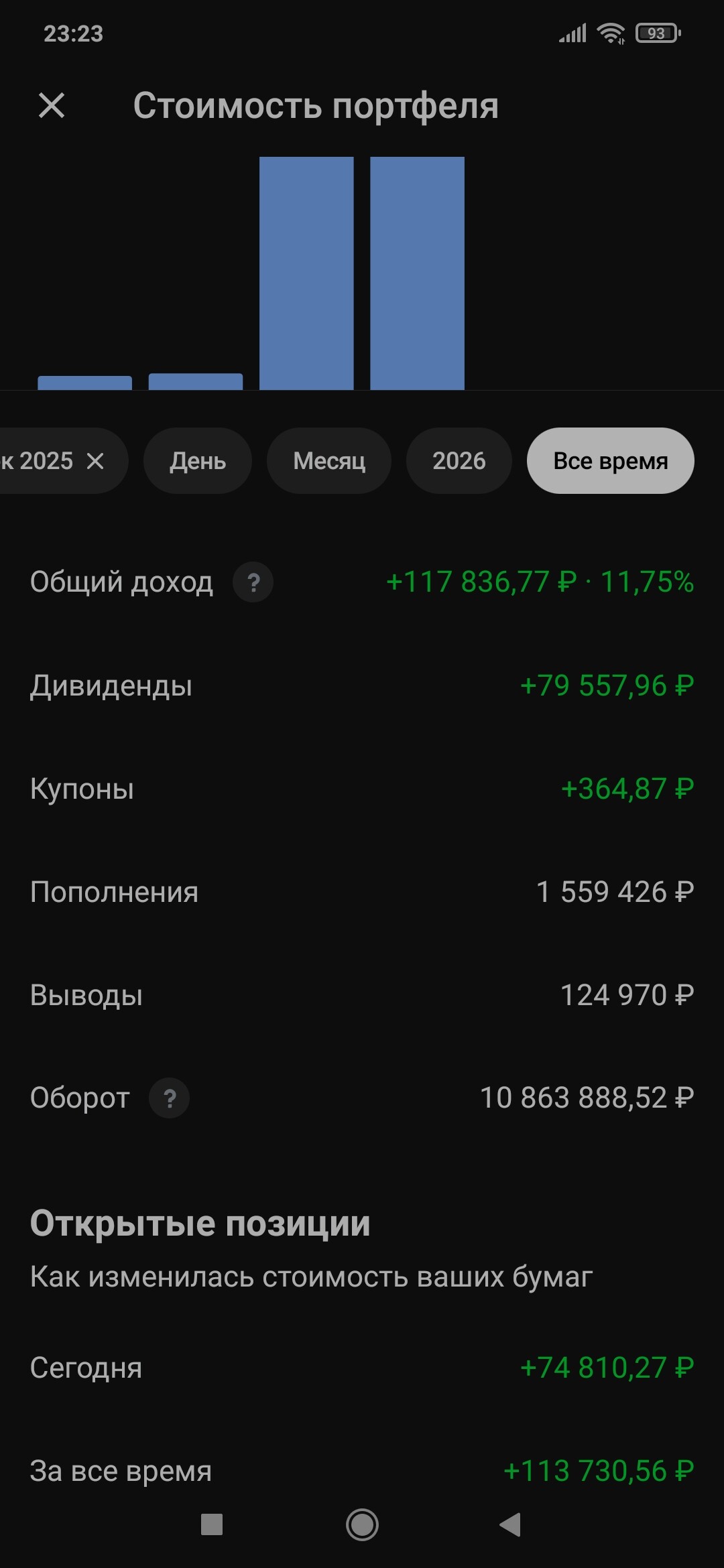Choose the Все время period
This screenshot has width=724, height=1568.
pos(610,461)
